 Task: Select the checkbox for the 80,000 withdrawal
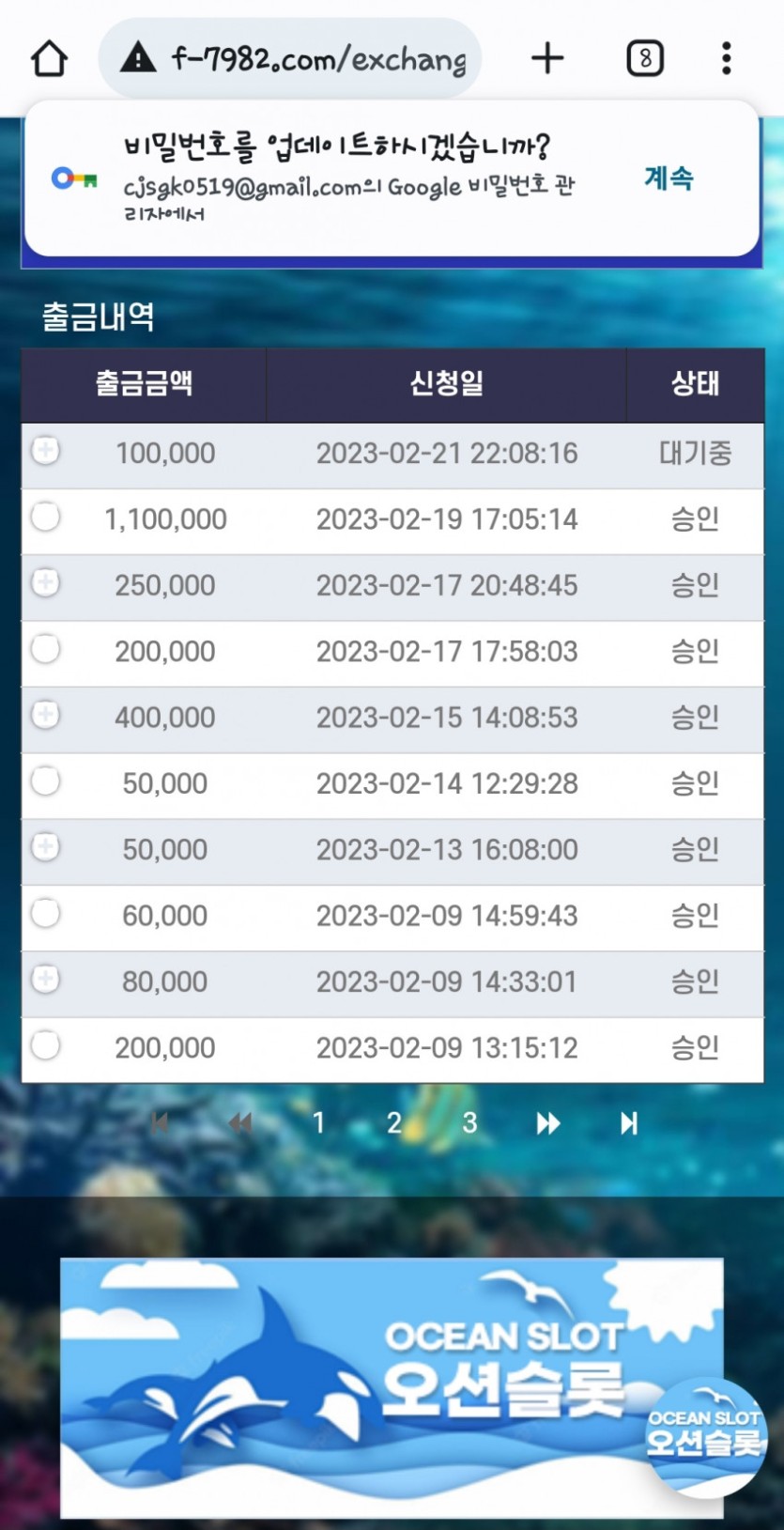(x=45, y=979)
